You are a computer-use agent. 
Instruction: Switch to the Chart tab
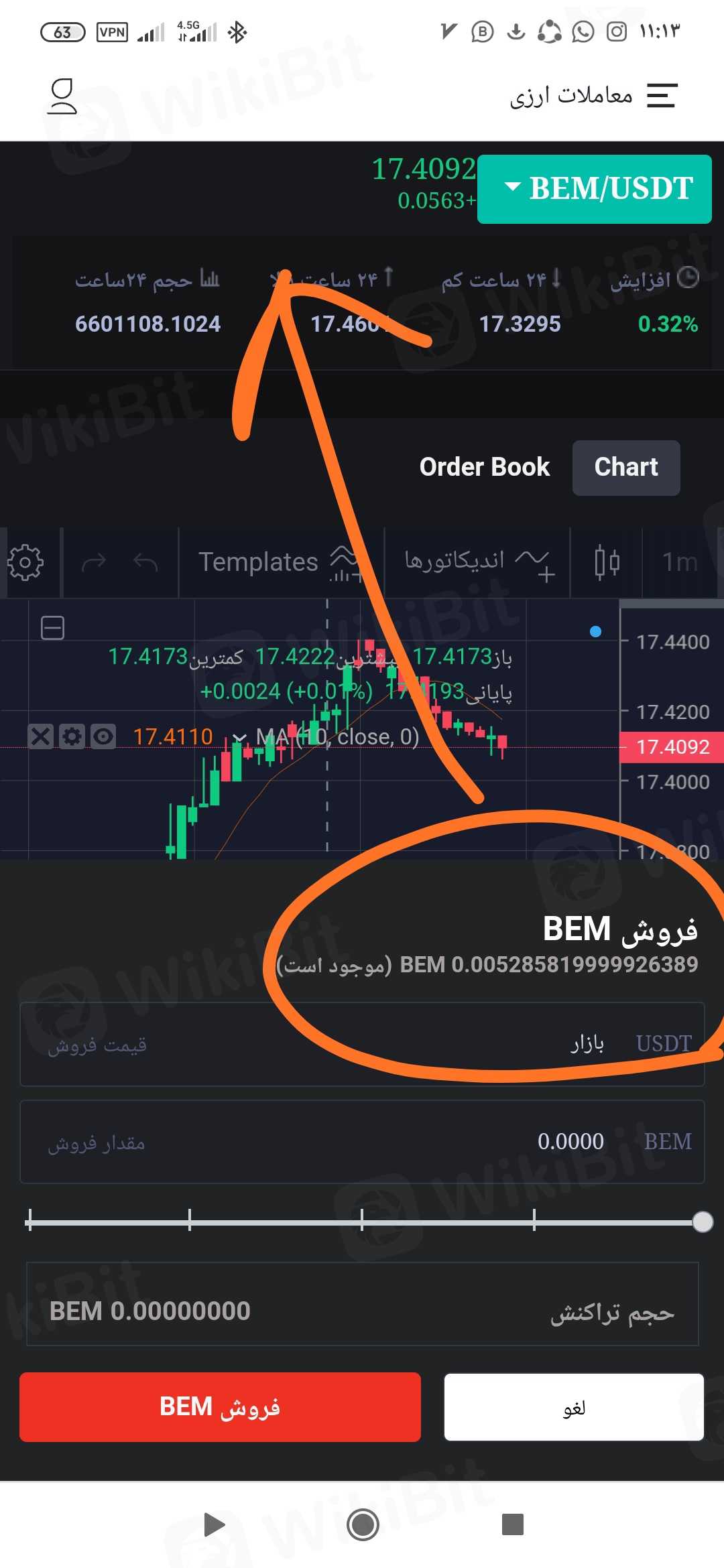(626, 468)
